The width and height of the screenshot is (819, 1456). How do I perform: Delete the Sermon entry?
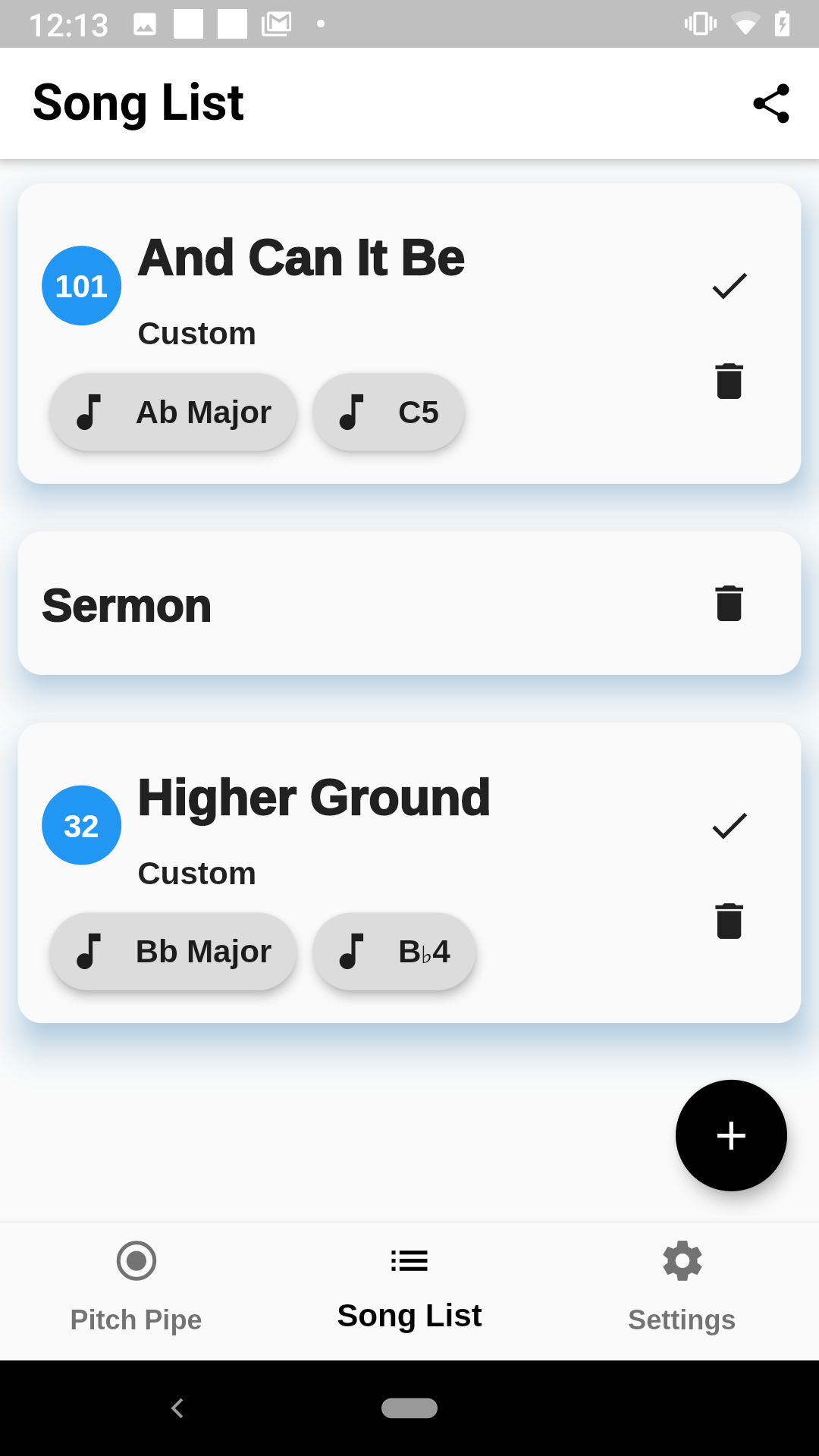(730, 603)
